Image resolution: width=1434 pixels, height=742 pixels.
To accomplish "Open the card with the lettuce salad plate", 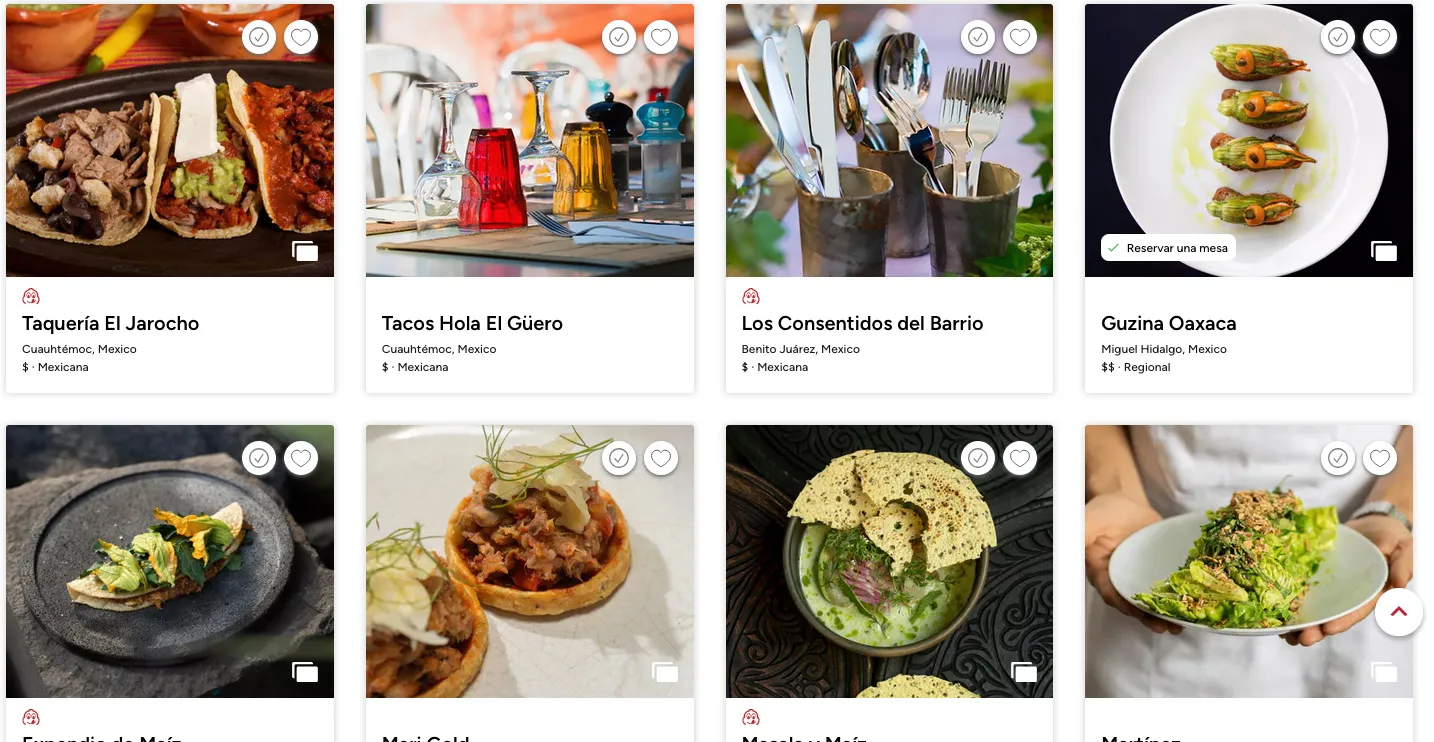I will click(x=1230, y=560).
